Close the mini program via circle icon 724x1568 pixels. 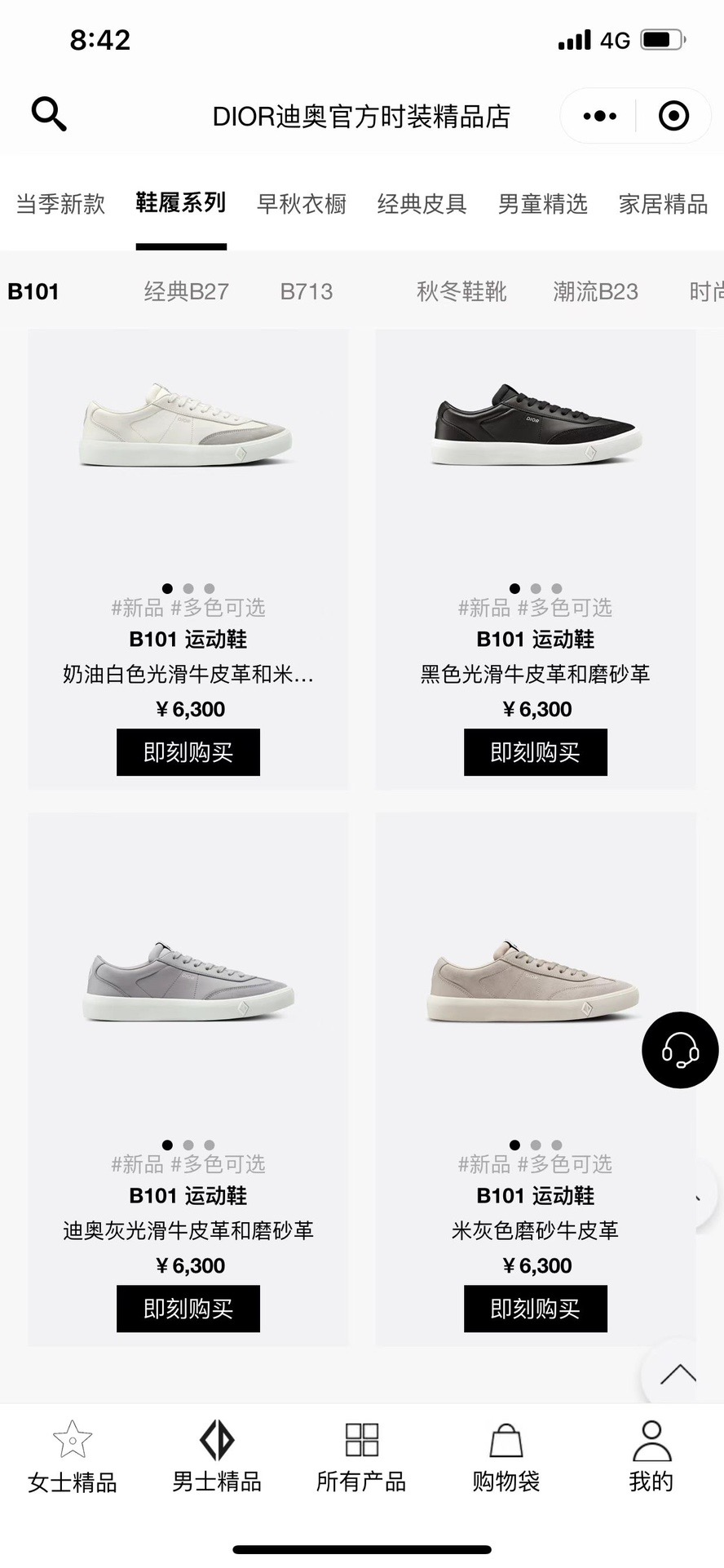(x=673, y=116)
